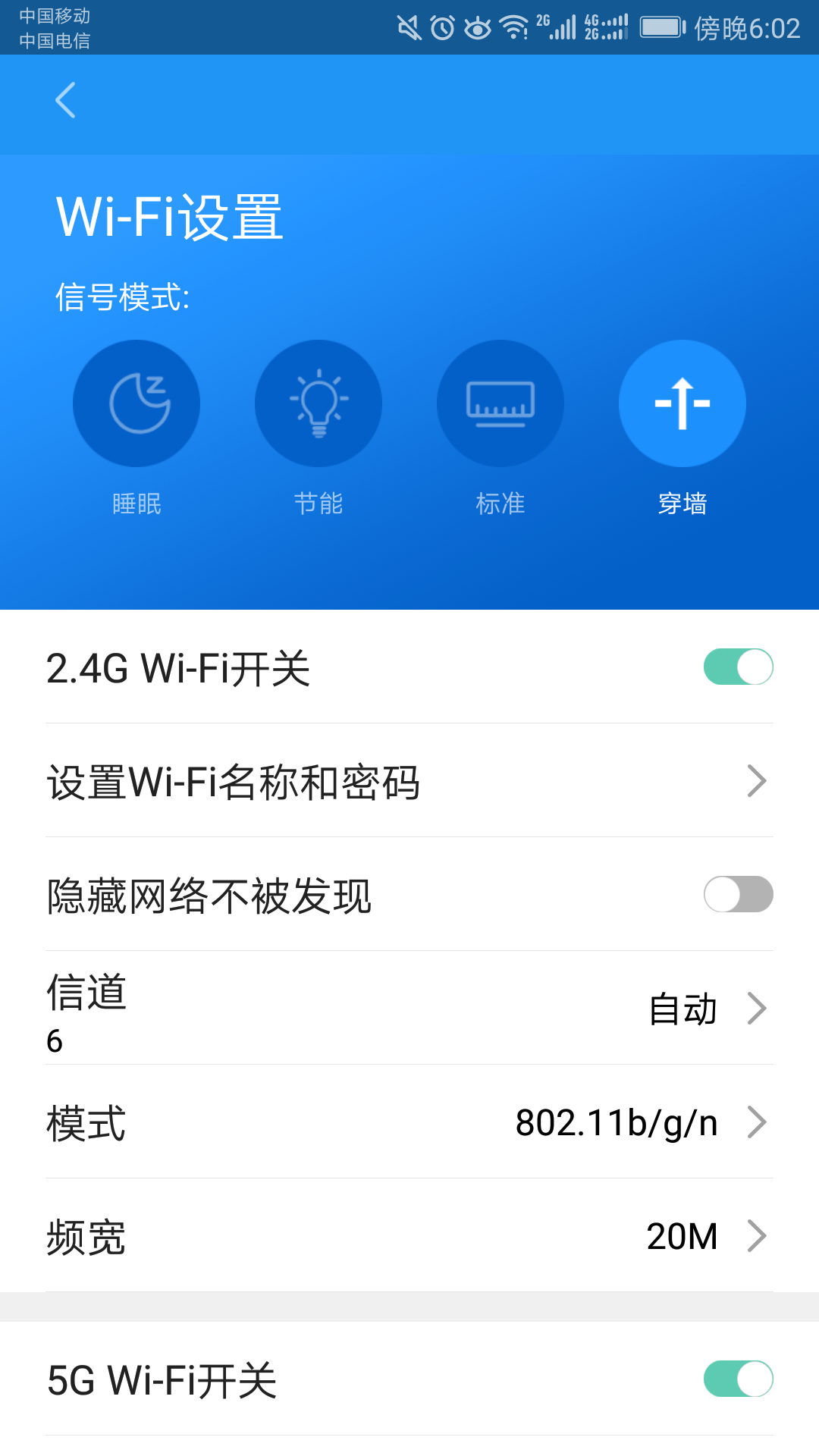
Task: Tap the Wi-Fi icon in status bar
Action: pos(512,25)
